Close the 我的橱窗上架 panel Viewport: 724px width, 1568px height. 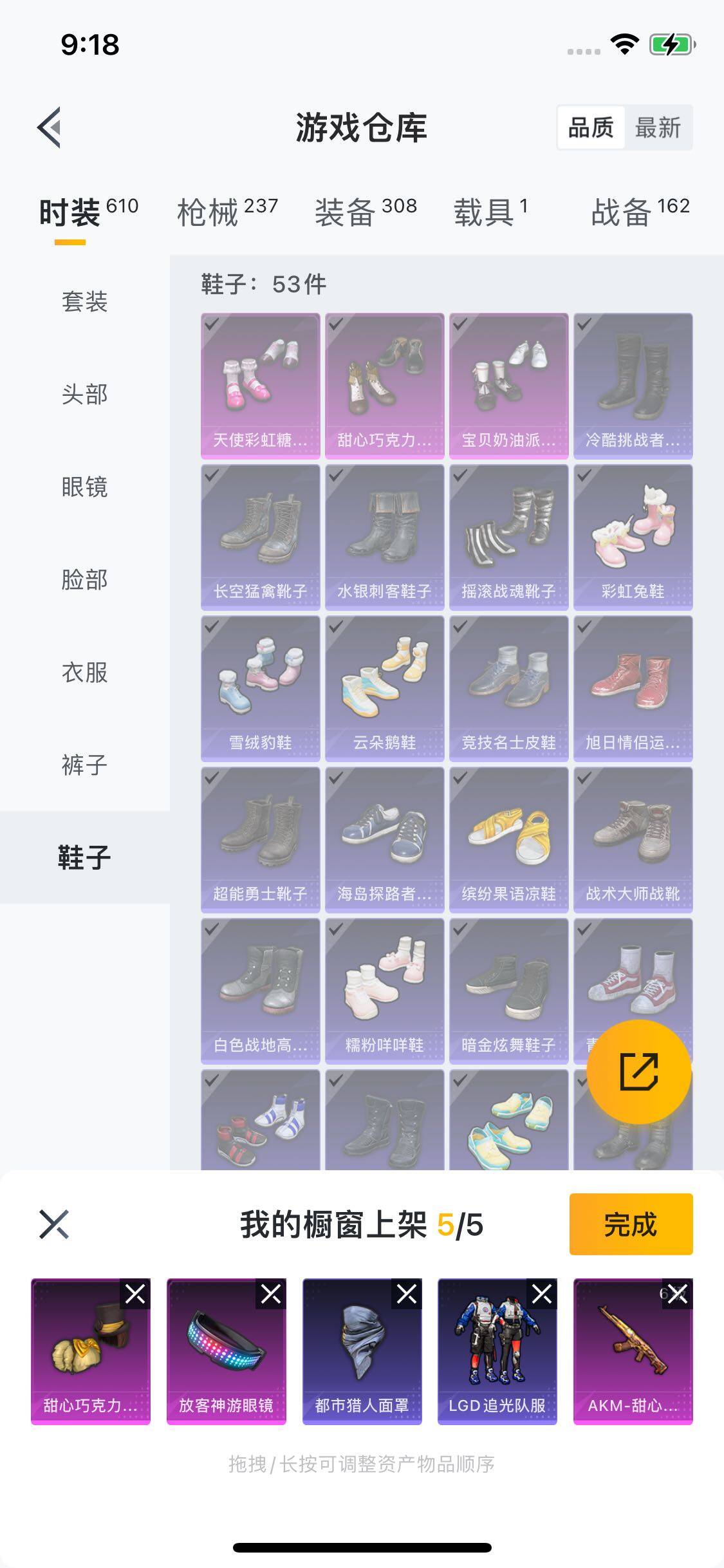point(54,1224)
